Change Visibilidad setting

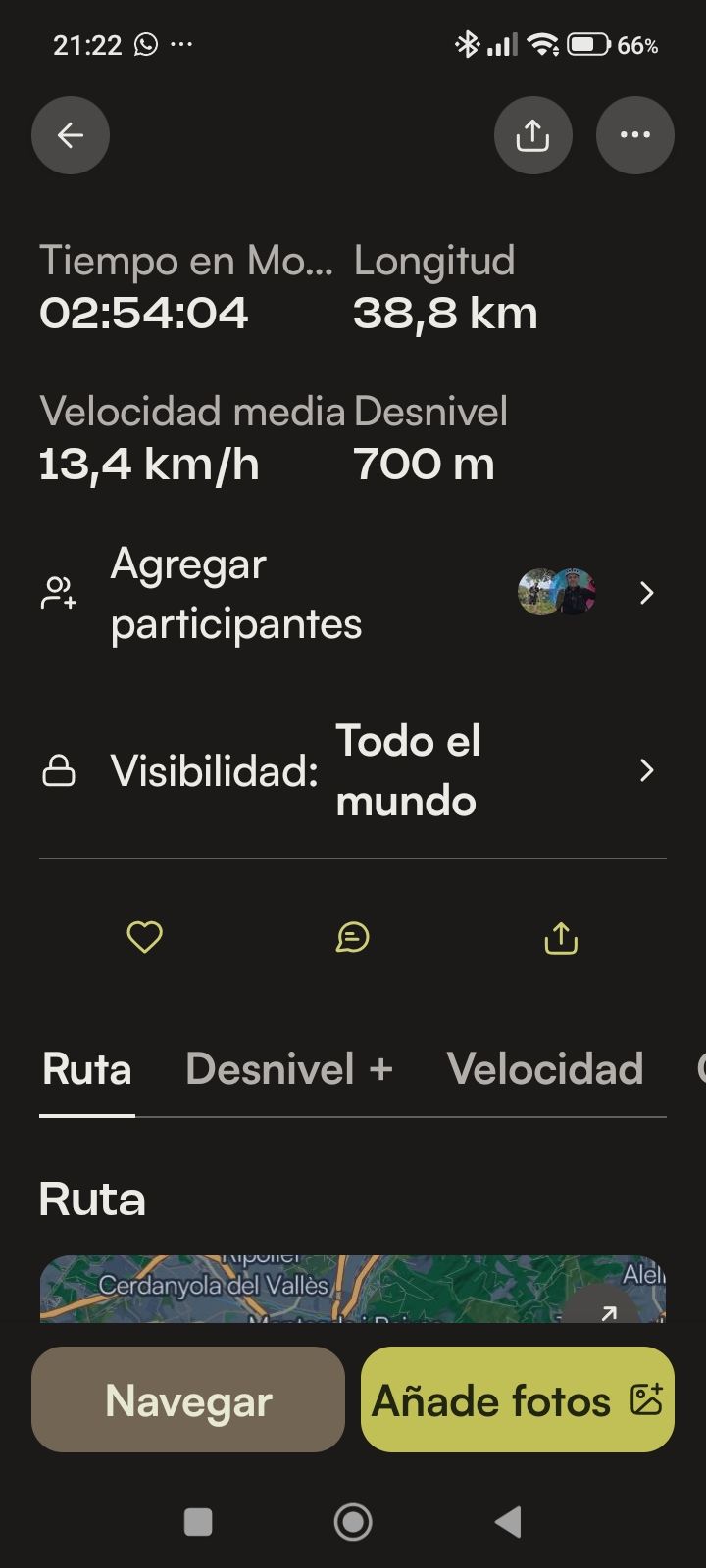coord(353,770)
